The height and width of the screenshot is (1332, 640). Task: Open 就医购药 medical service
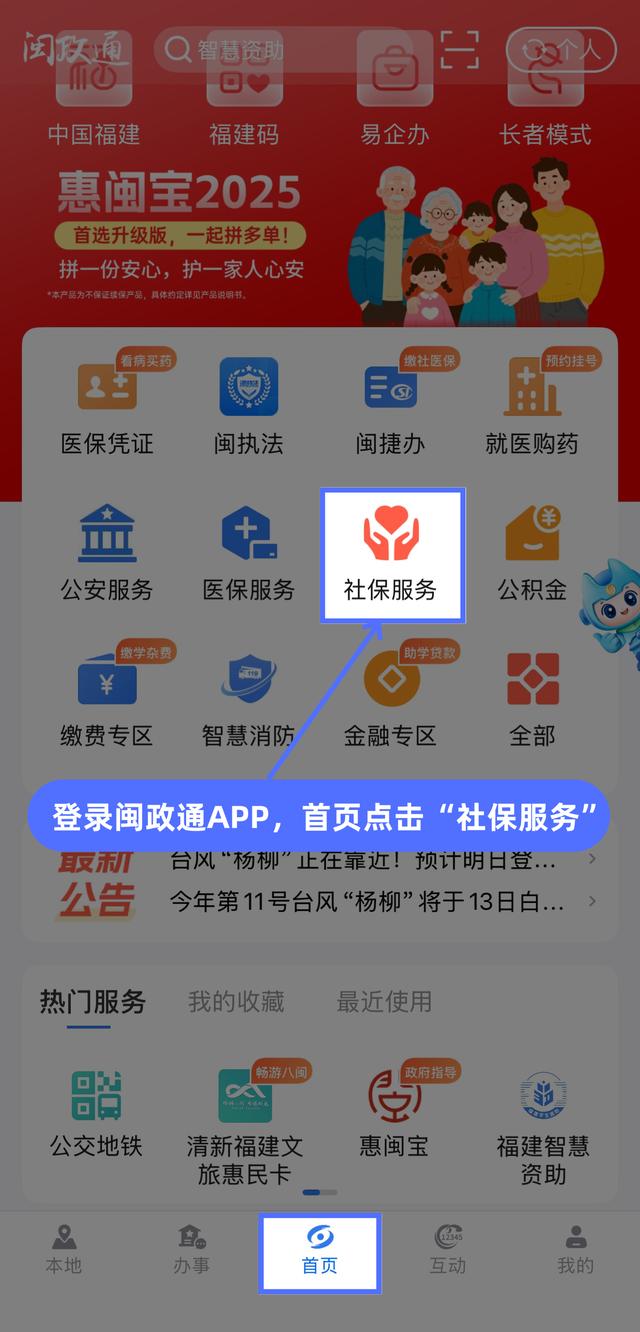pos(532,405)
